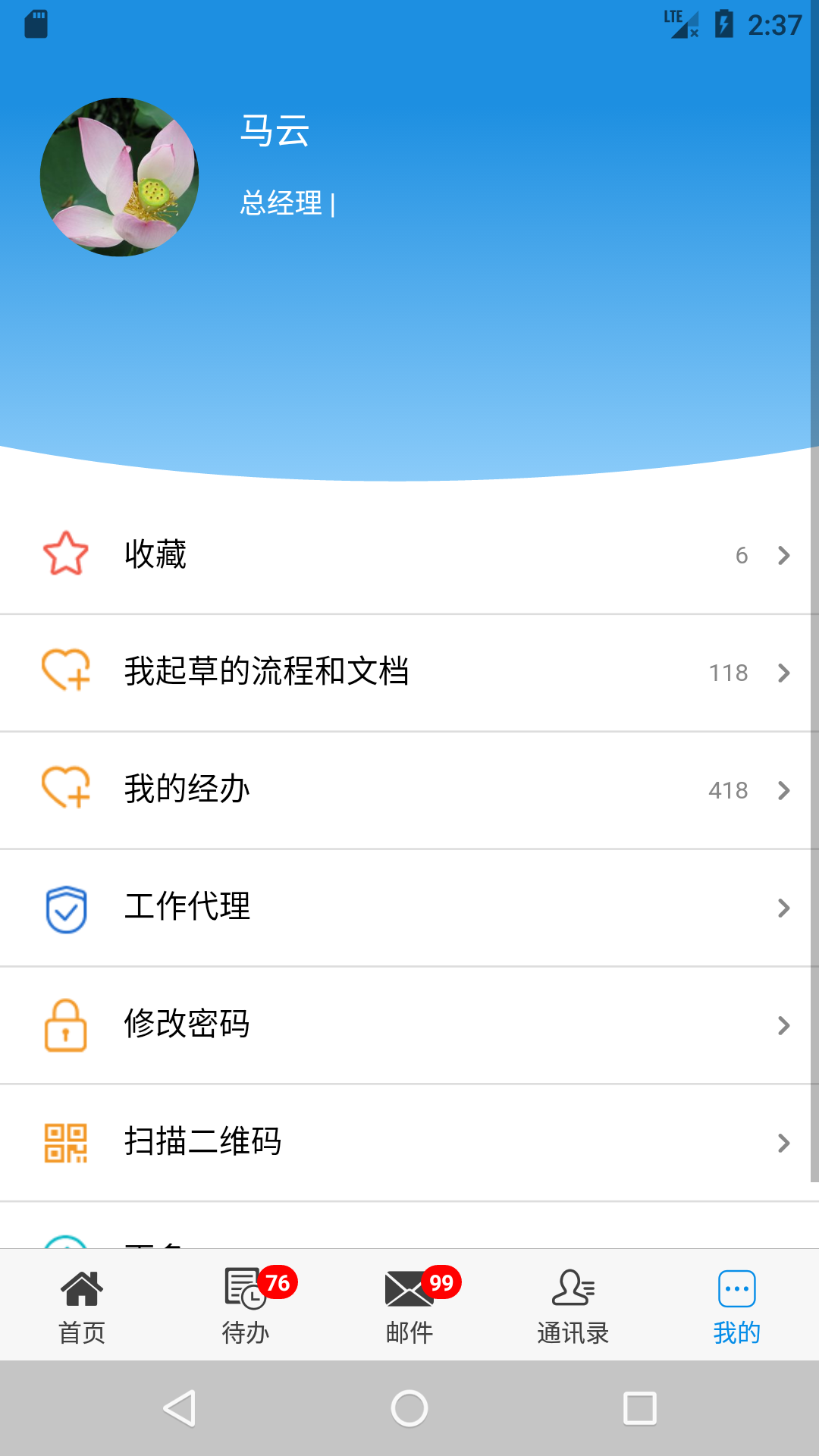Screen dimensions: 819x1456
Task: Tap the shield icon beside 工作代理
Action: tap(65, 907)
